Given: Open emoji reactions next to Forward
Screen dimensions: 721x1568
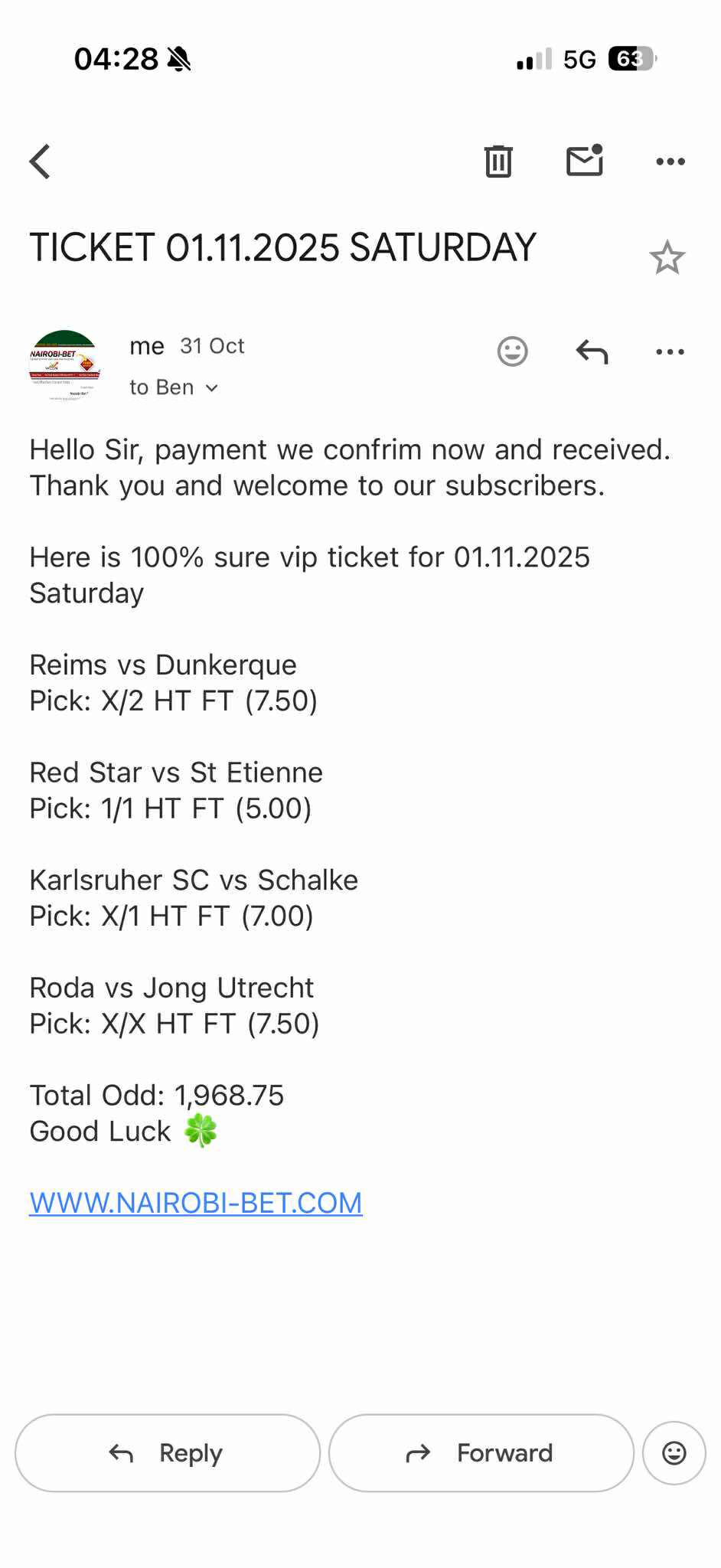Looking at the screenshot, I should [x=674, y=1453].
